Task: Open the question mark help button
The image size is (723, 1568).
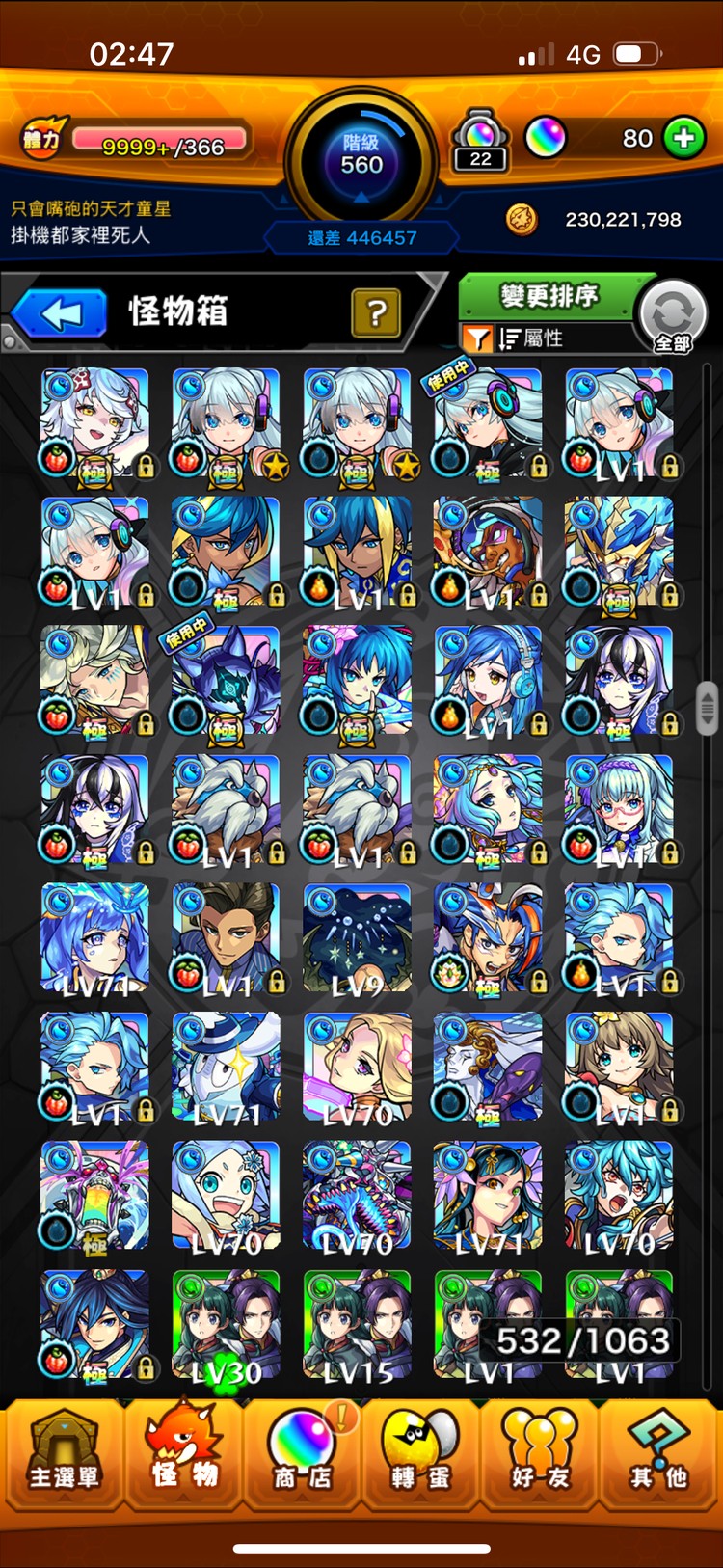Action: click(x=376, y=312)
